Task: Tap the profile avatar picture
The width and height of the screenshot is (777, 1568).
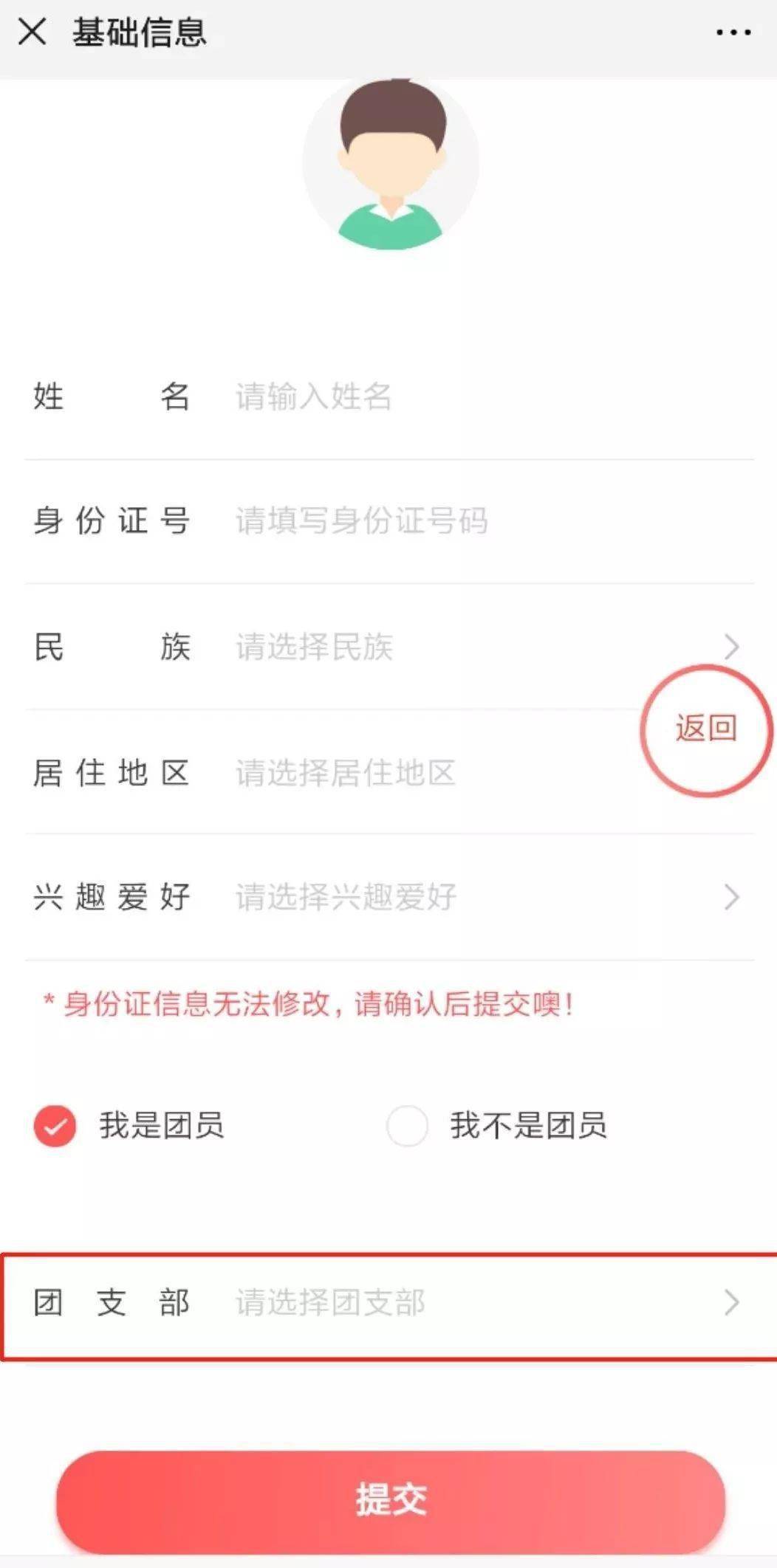Action: pos(390,164)
